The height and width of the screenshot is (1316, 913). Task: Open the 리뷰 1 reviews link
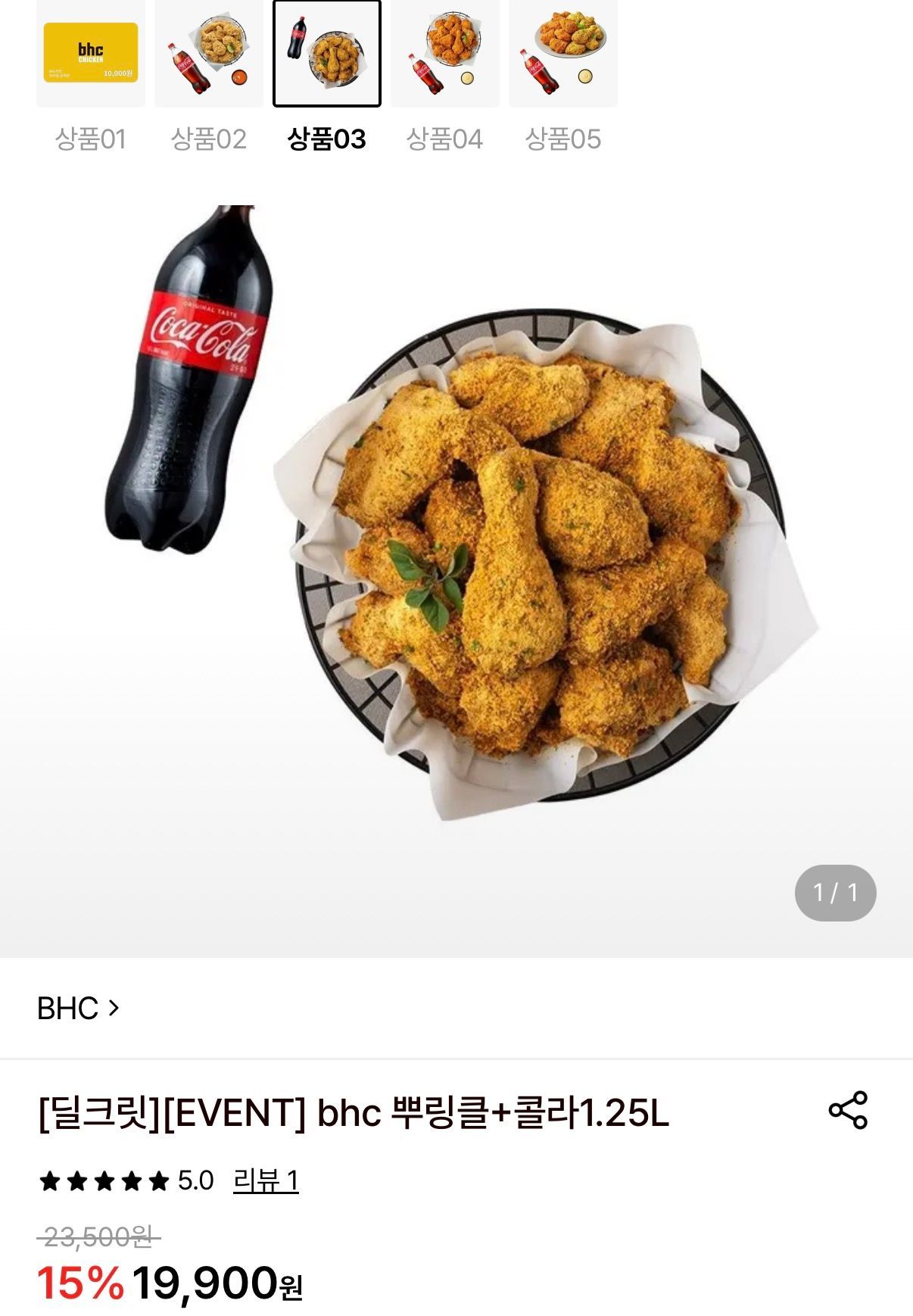(266, 1180)
